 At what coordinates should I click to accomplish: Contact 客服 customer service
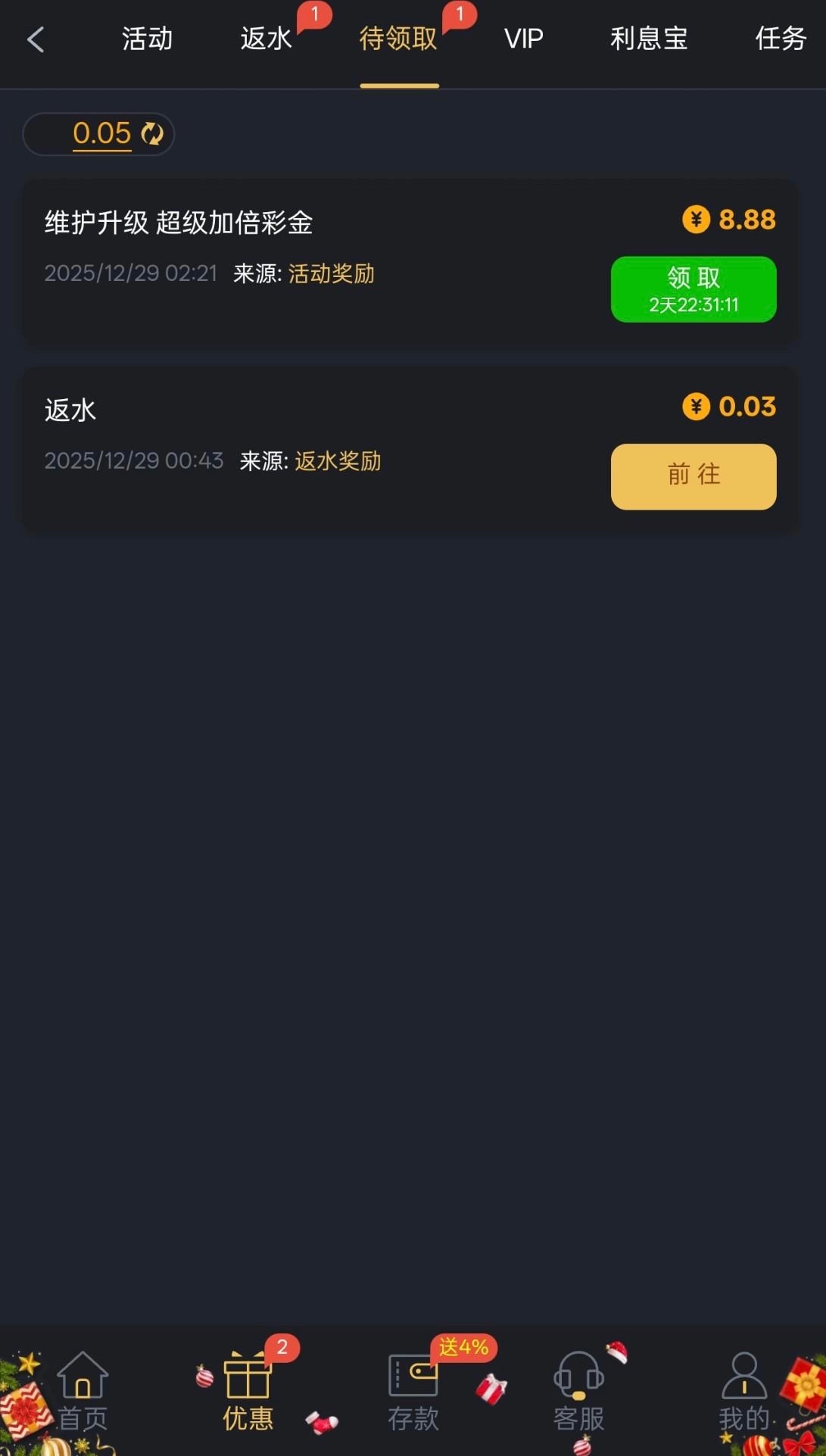pos(578,1391)
